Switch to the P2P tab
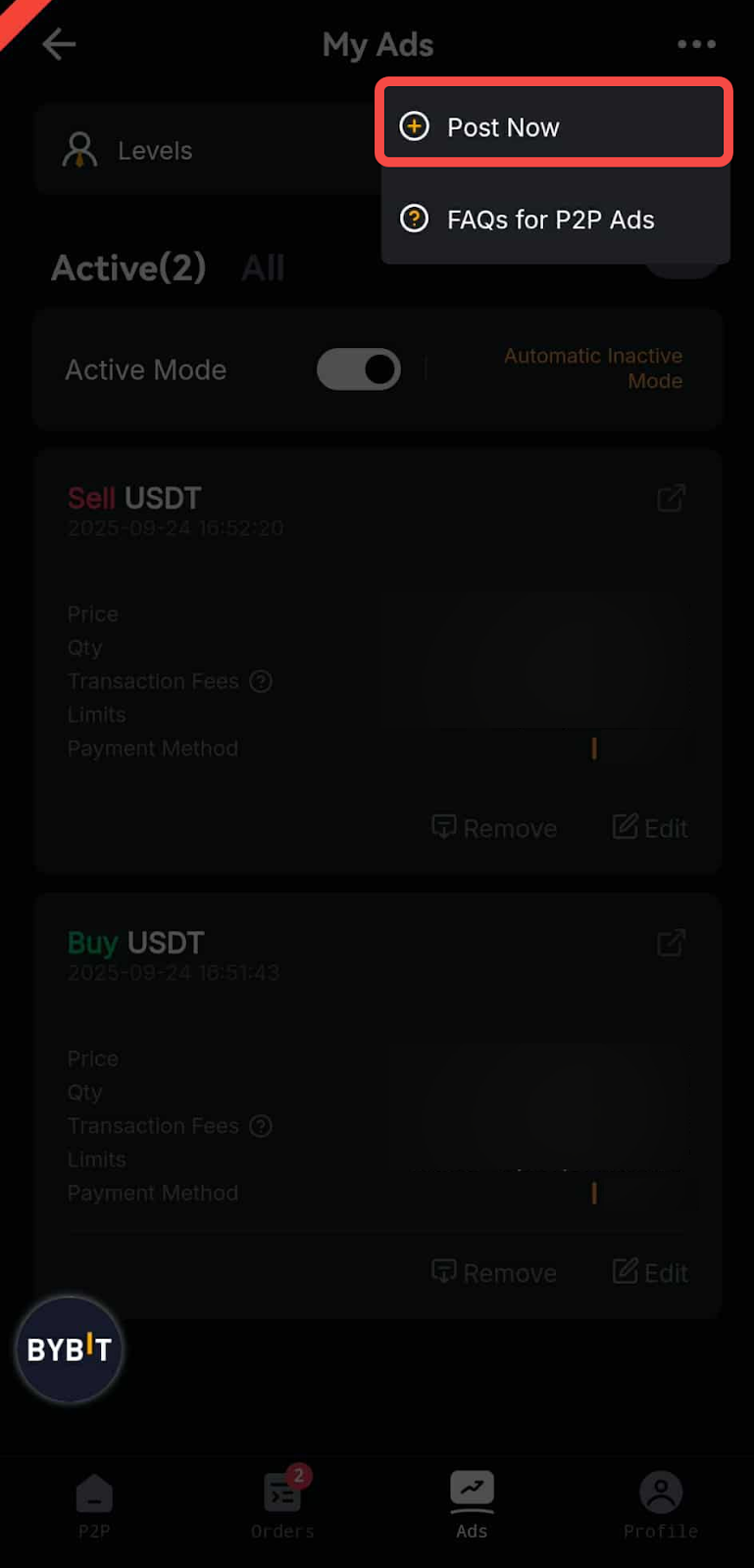This screenshot has width=754, height=1568. click(94, 1505)
